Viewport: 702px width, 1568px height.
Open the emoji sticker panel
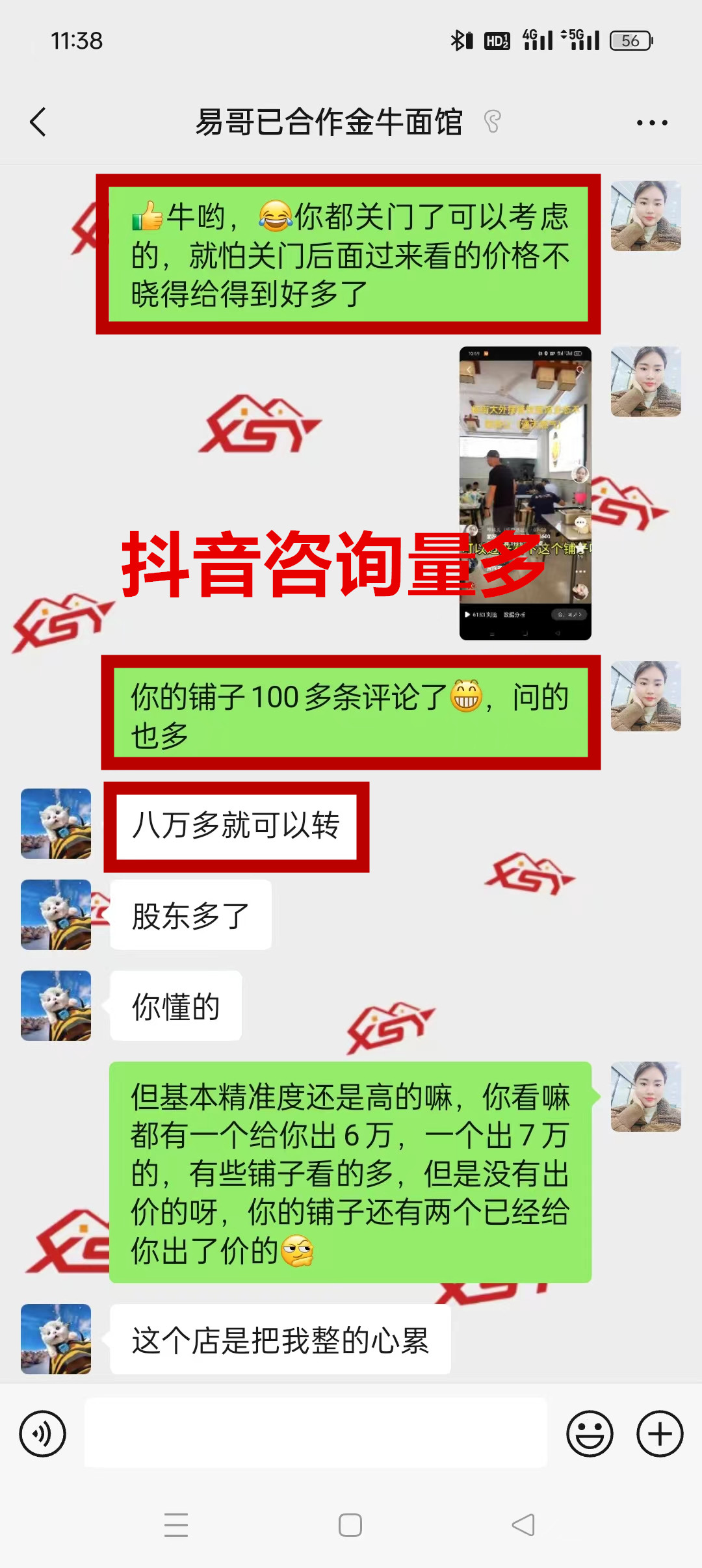(x=590, y=1433)
